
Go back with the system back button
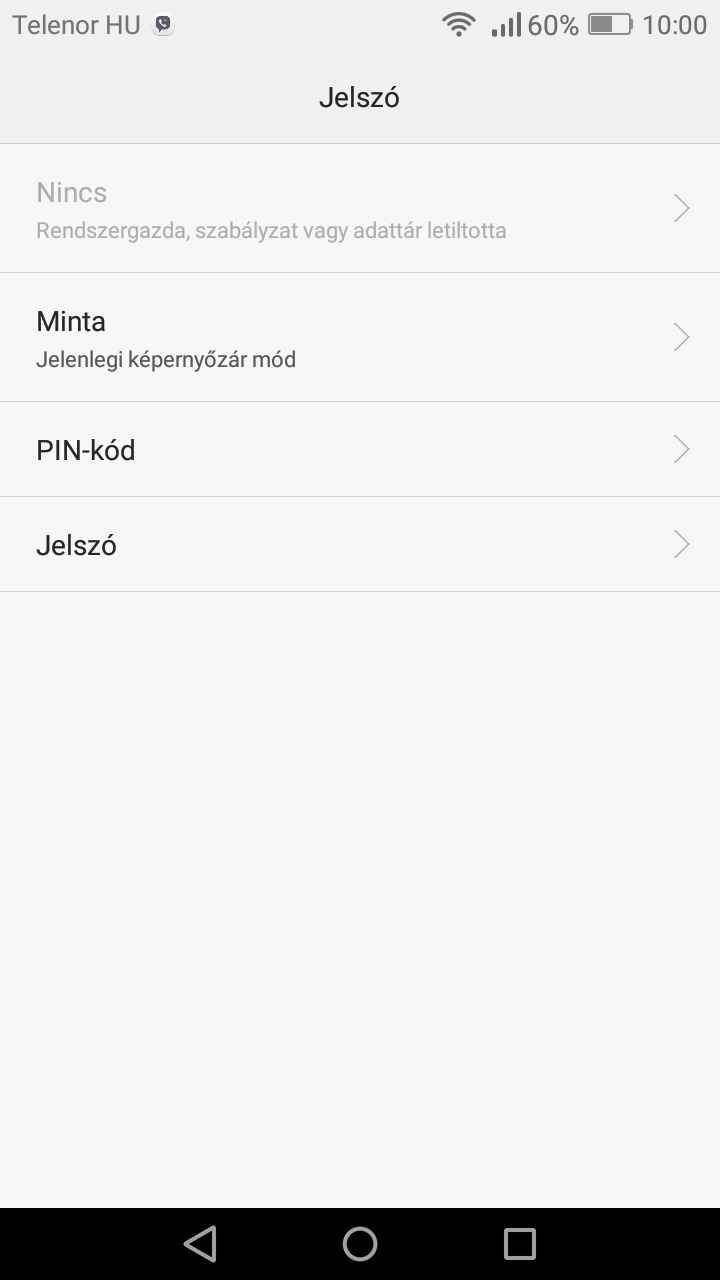(x=200, y=1244)
